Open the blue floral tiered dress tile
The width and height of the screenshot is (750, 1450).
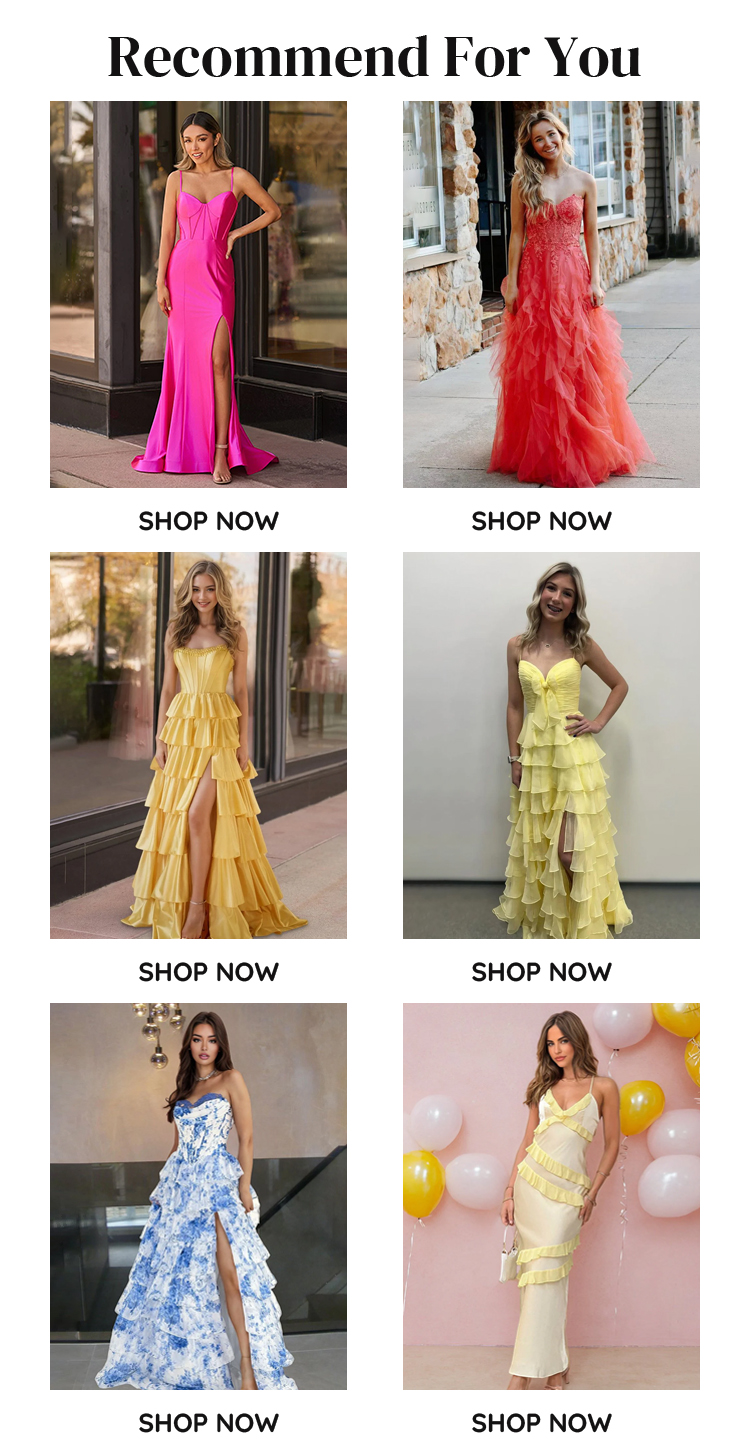point(198,1196)
